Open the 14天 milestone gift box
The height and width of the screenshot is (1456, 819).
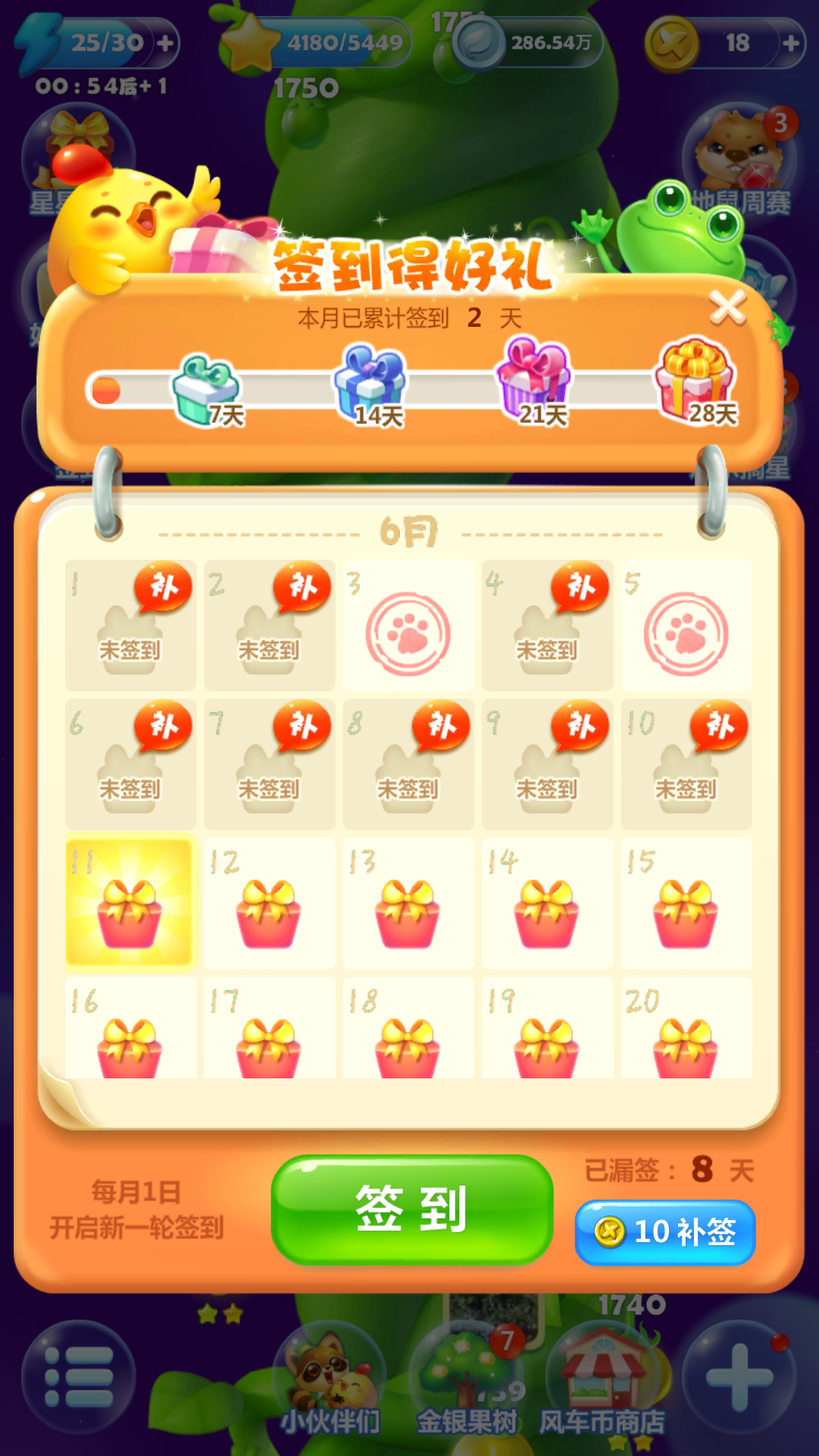pyautogui.click(x=371, y=384)
